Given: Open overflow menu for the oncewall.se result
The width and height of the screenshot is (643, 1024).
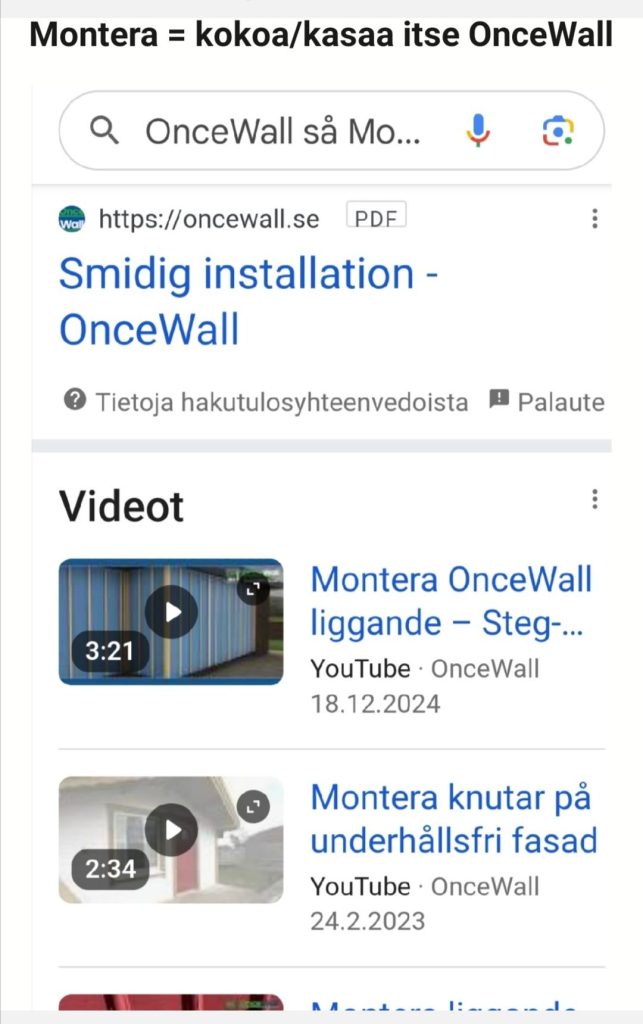Looking at the screenshot, I should click(594, 219).
